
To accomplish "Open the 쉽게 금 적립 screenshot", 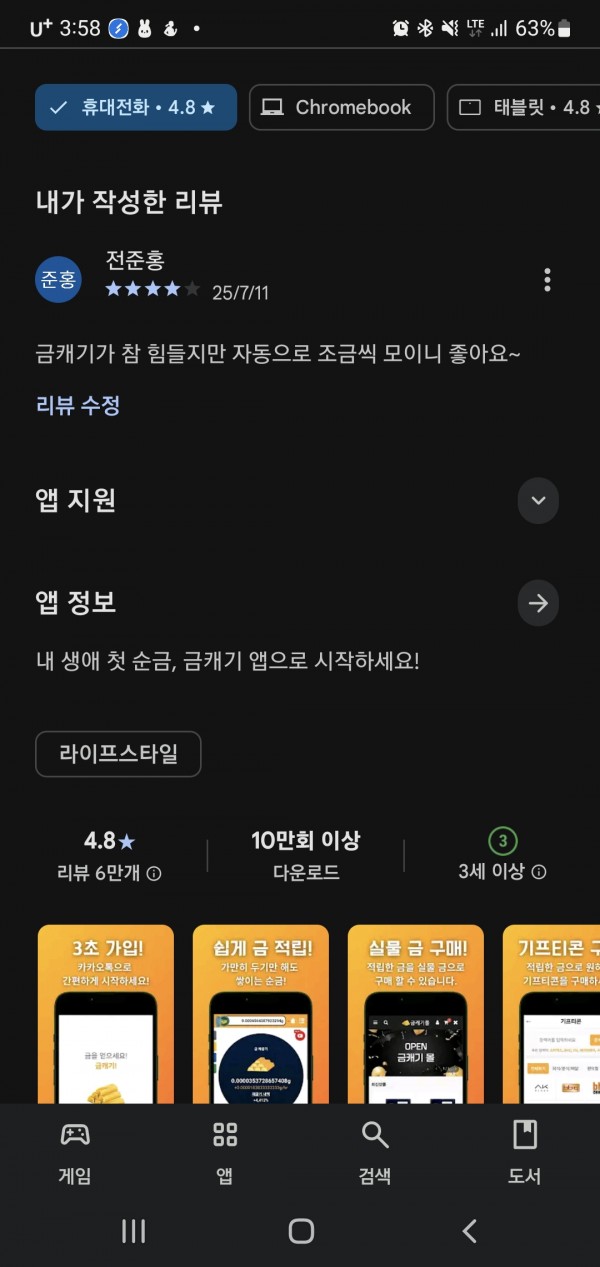I will pos(261,1014).
